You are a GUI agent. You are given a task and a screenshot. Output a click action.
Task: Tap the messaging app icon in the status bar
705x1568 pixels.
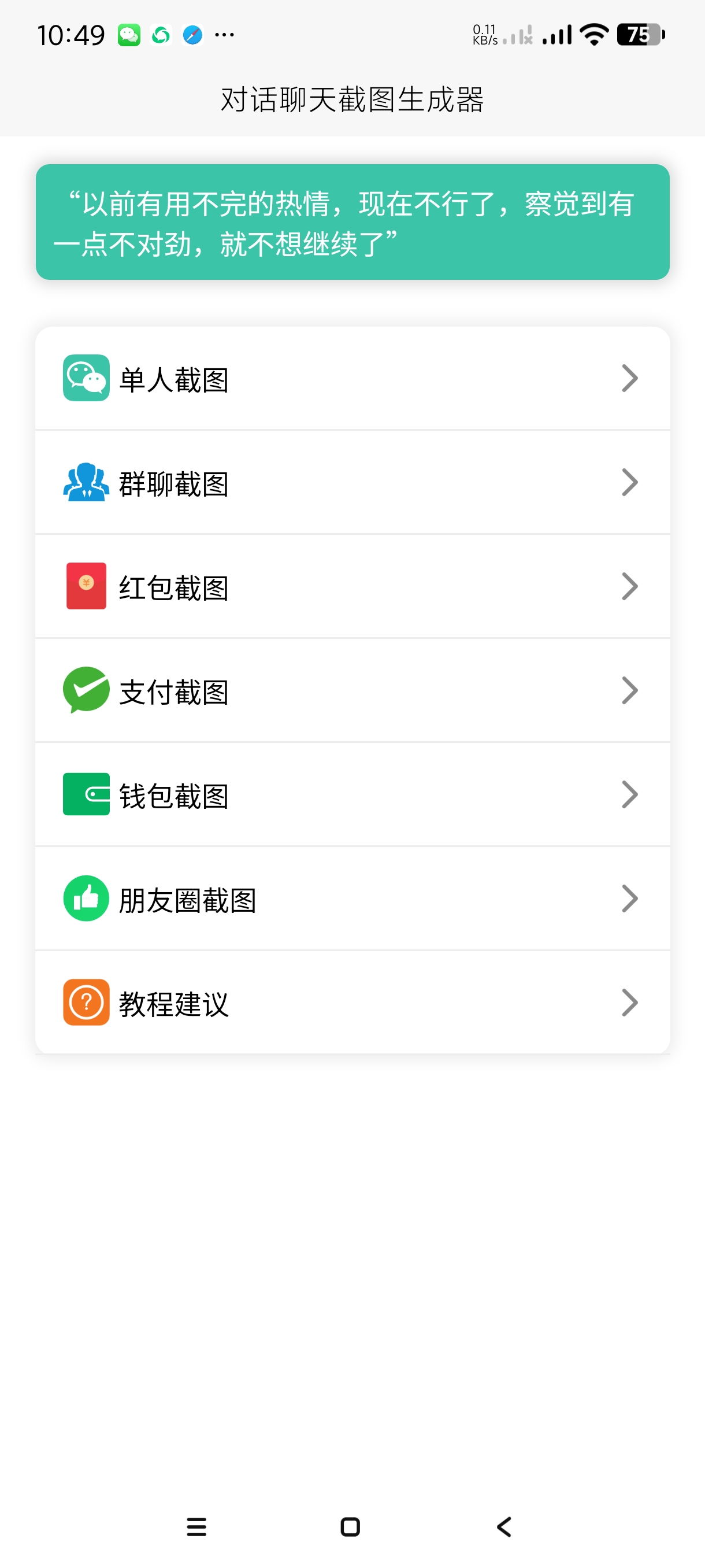pyautogui.click(x=129, y=35)
